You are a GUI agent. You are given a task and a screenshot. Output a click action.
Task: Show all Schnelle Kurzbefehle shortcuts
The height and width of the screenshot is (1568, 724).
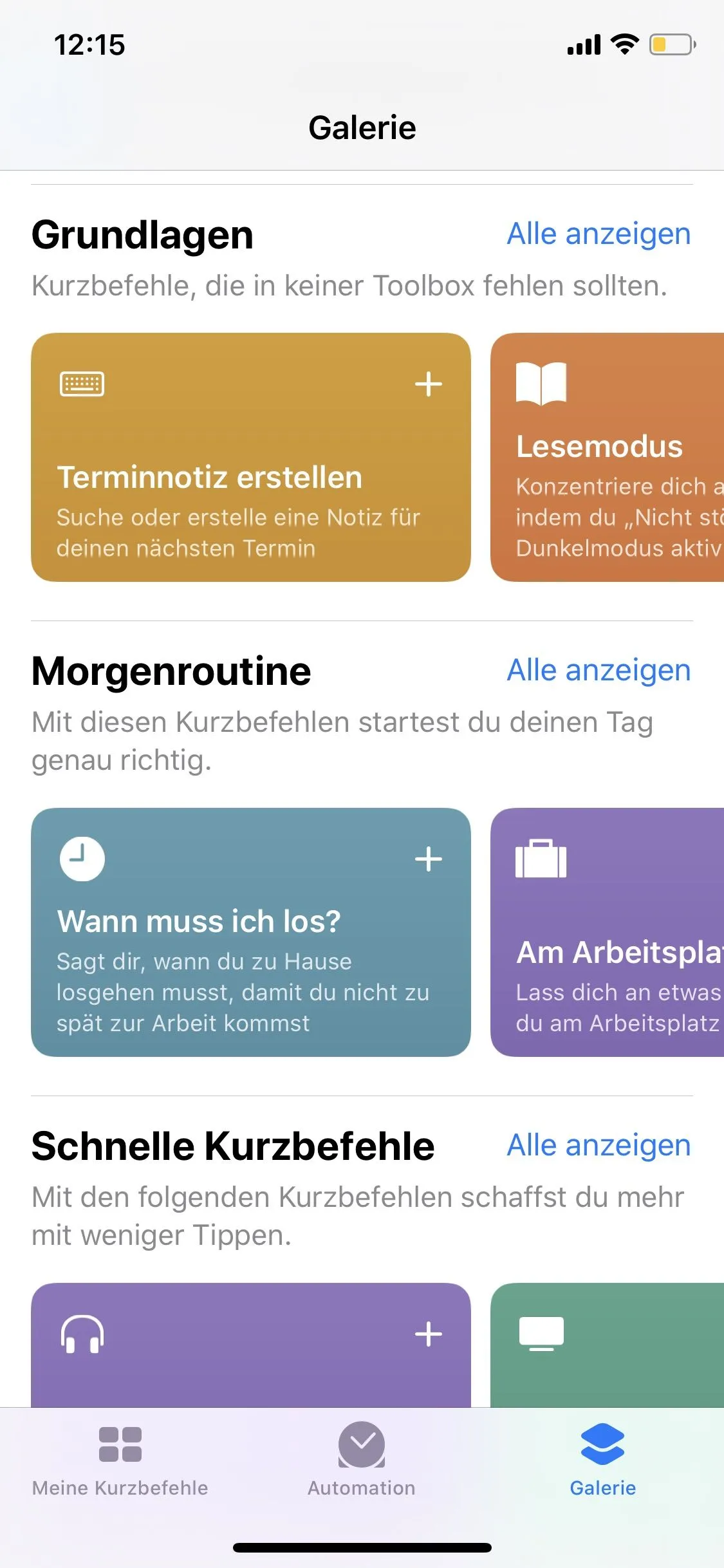(599, 1146)
